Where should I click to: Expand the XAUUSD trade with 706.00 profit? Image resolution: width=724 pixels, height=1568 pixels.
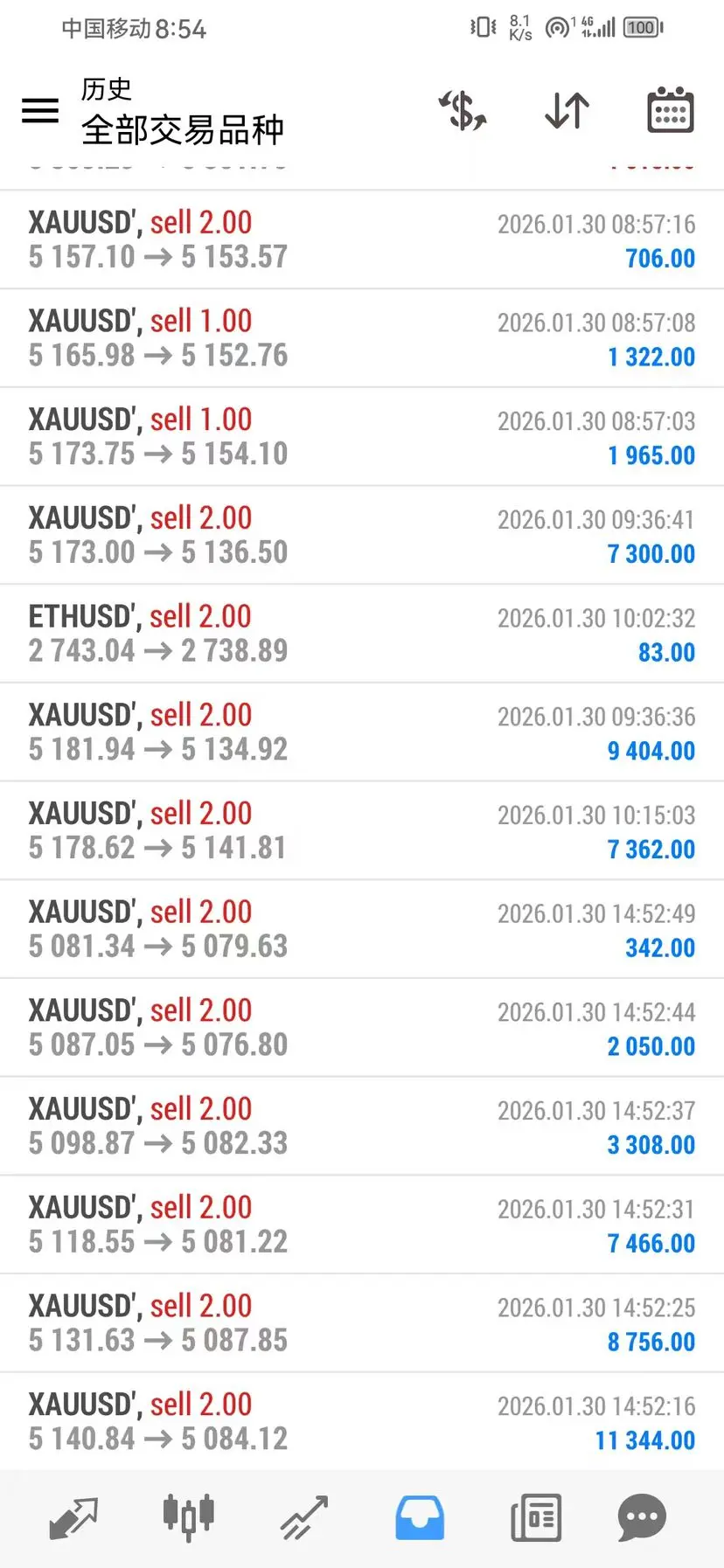coord(361,239)
